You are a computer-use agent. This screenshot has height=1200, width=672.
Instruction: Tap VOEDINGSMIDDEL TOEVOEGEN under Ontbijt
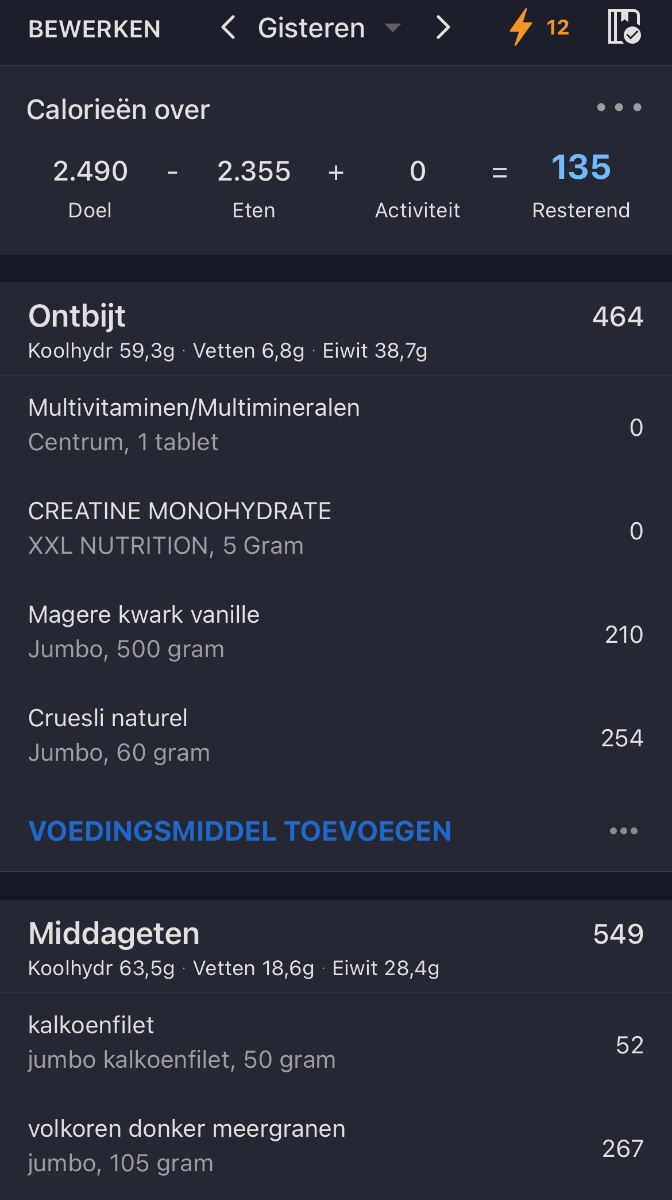coord(240,831)
